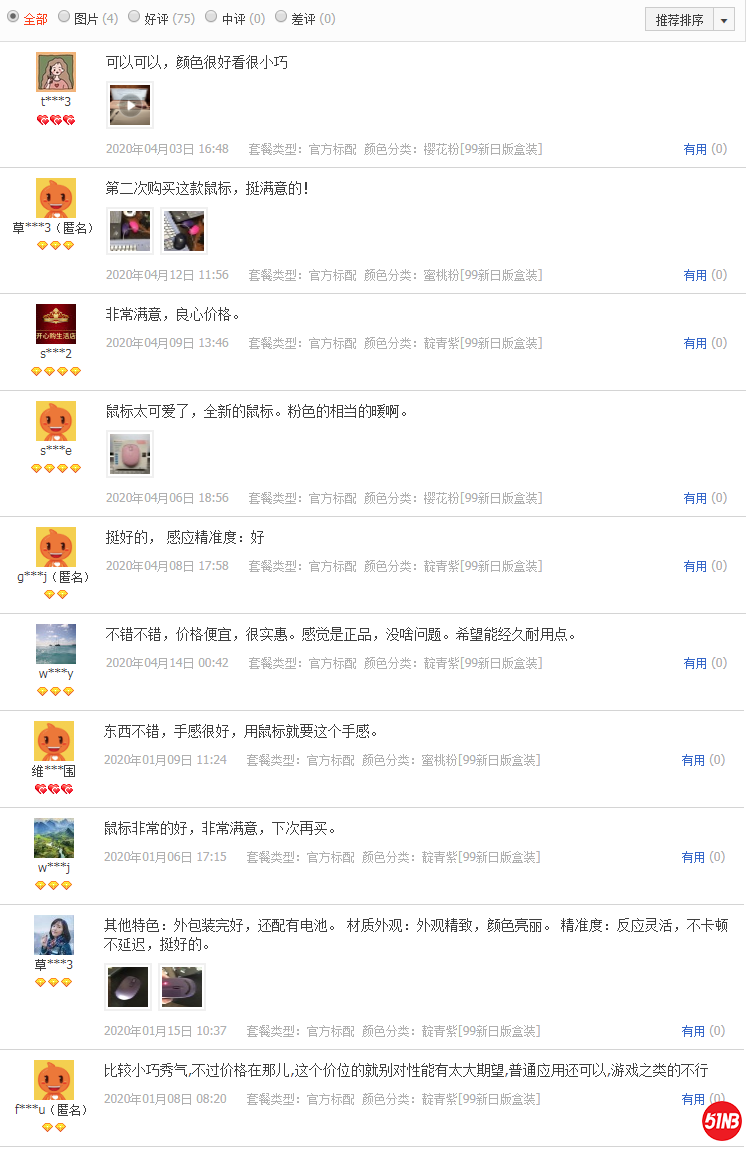Open first photo in 其他特色 review
This screenshot has height=1151, width=752.
(128, 987)
